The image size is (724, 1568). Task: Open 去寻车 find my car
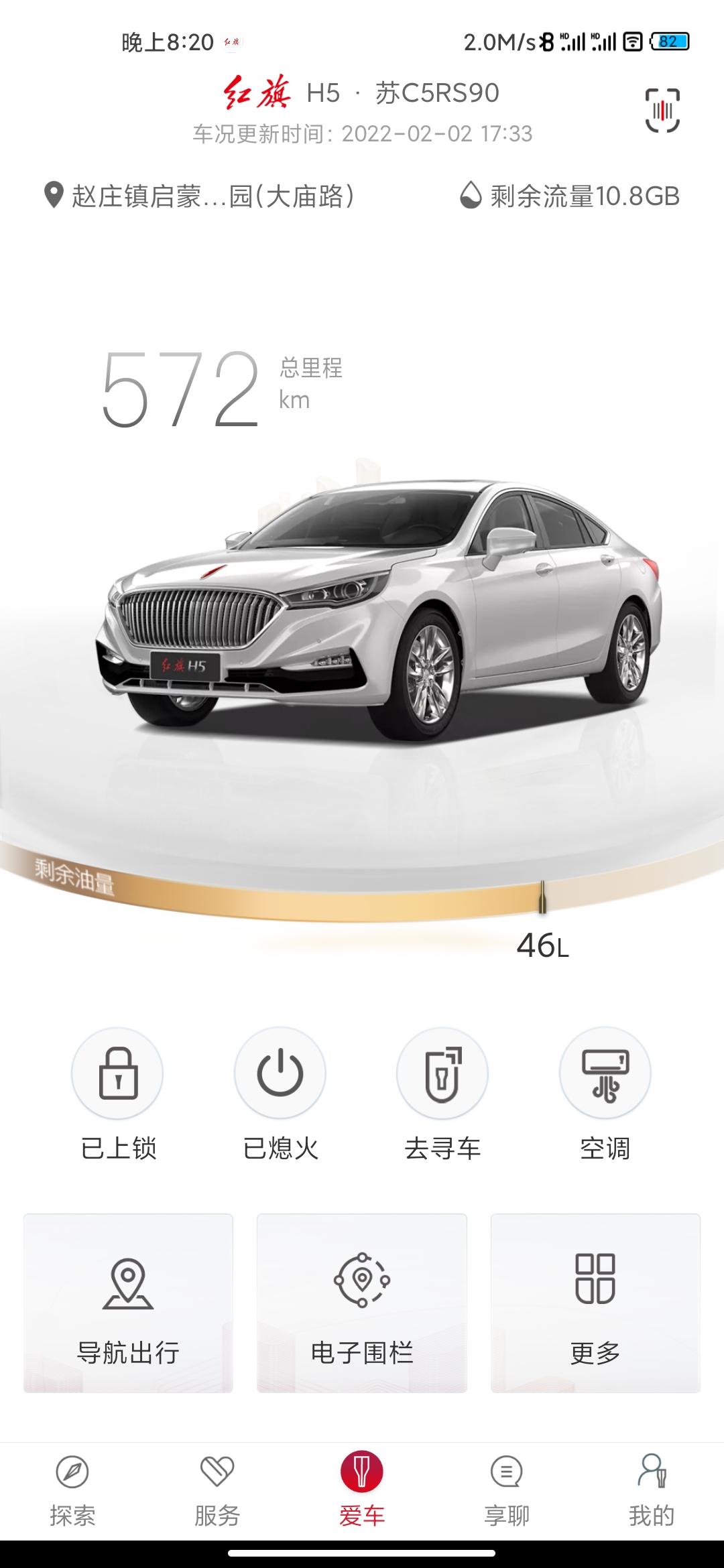442,1073
